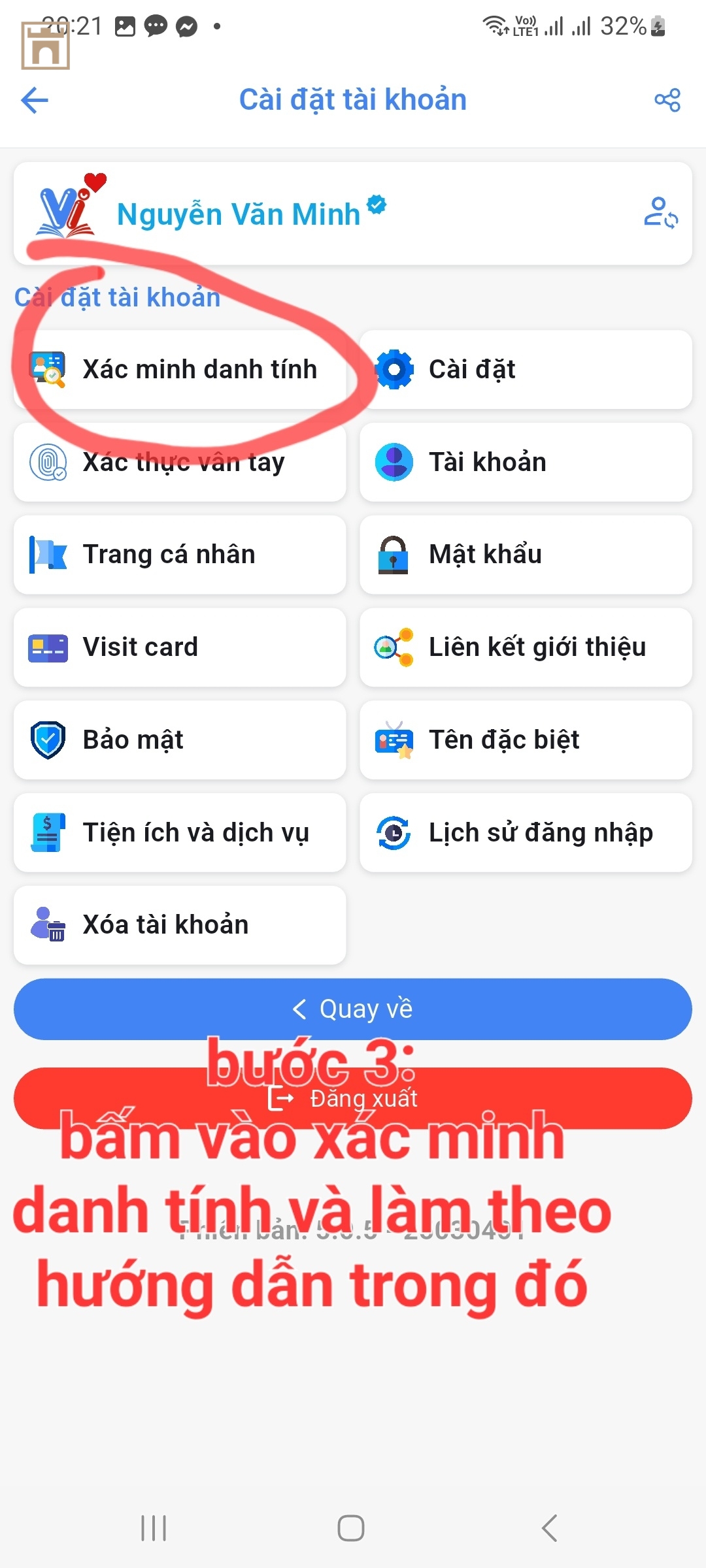Image resolution: width=706 pixels, height=1568 pixels.
Task: Open the Mật khẩu option
Action: 526,555
